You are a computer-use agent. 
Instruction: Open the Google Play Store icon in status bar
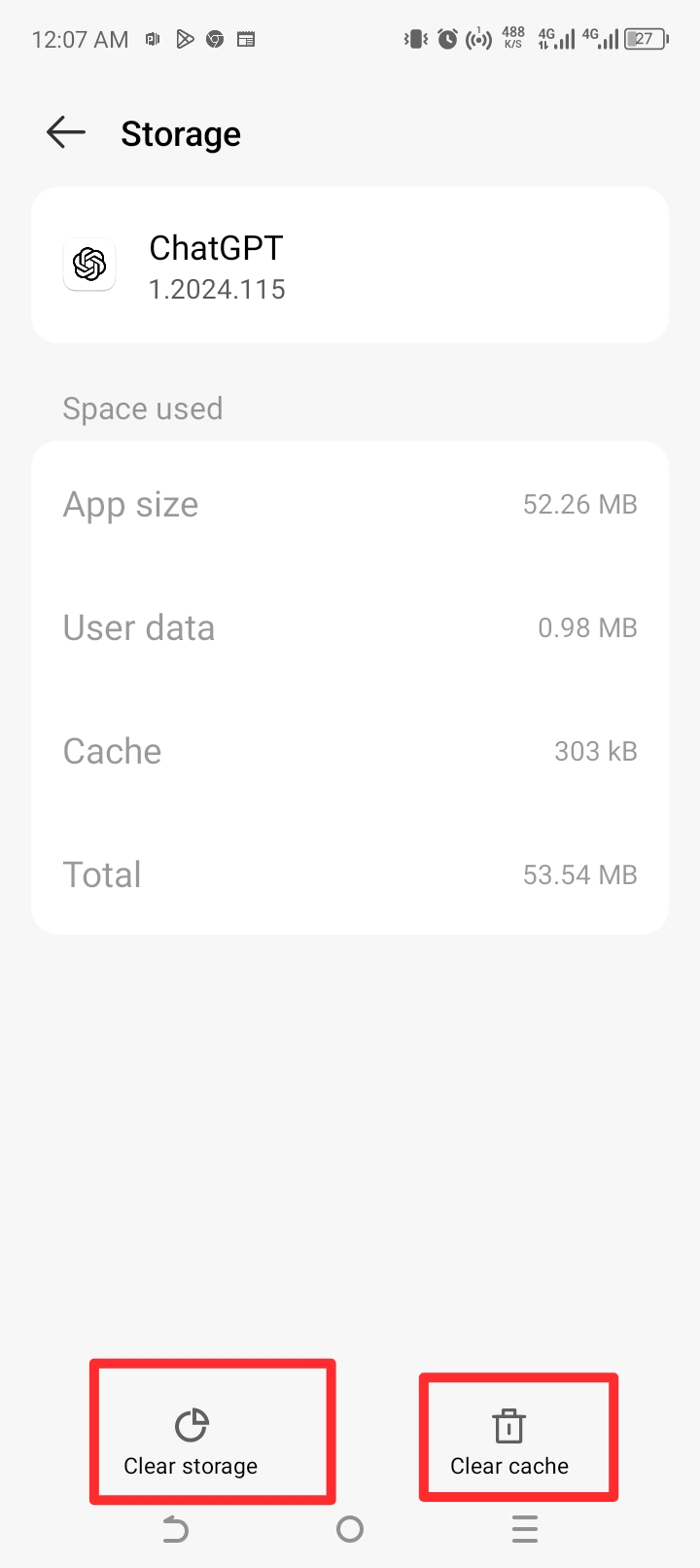coord(185,39)
